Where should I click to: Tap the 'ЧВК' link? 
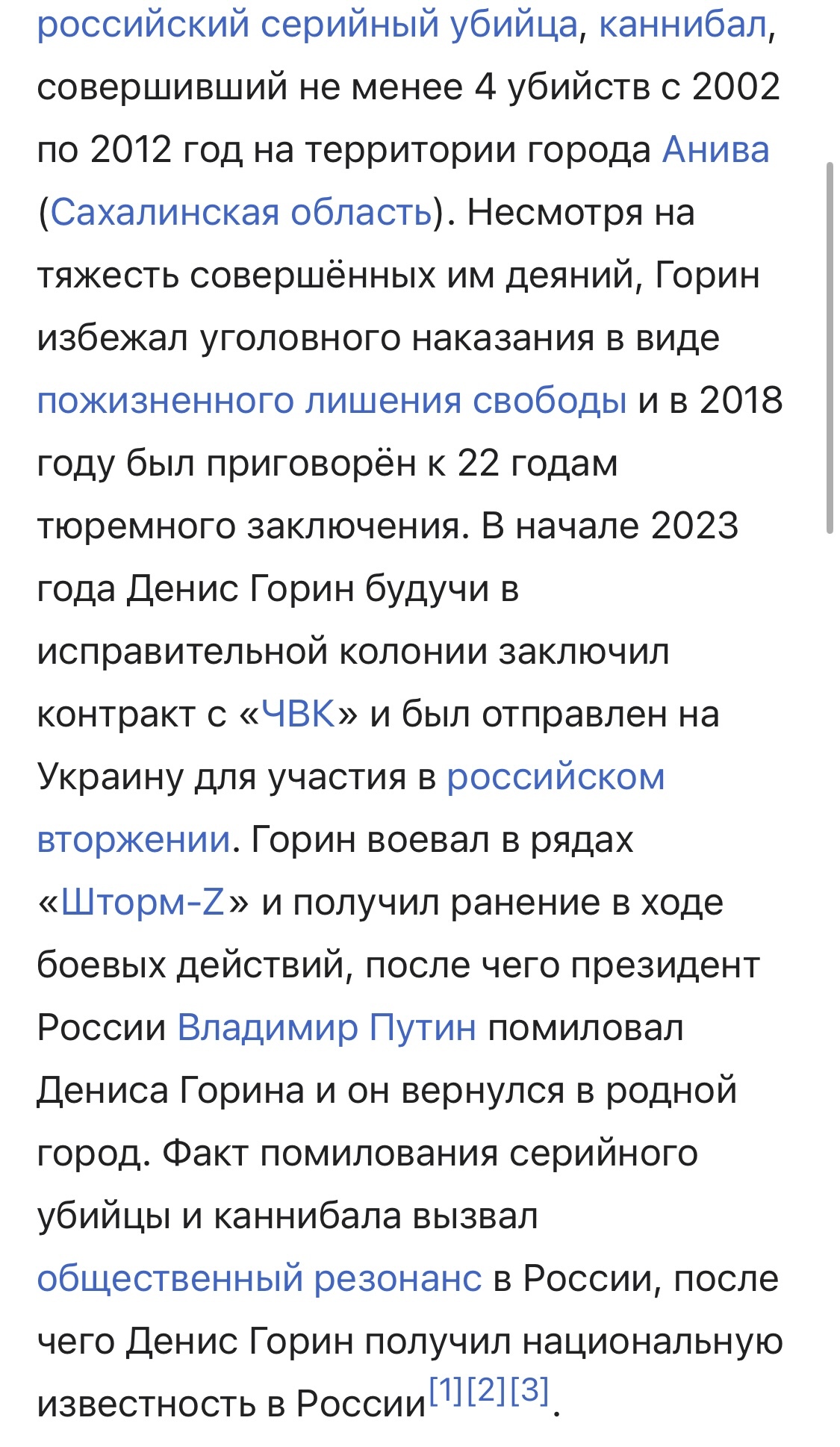[x=299, y=715]
